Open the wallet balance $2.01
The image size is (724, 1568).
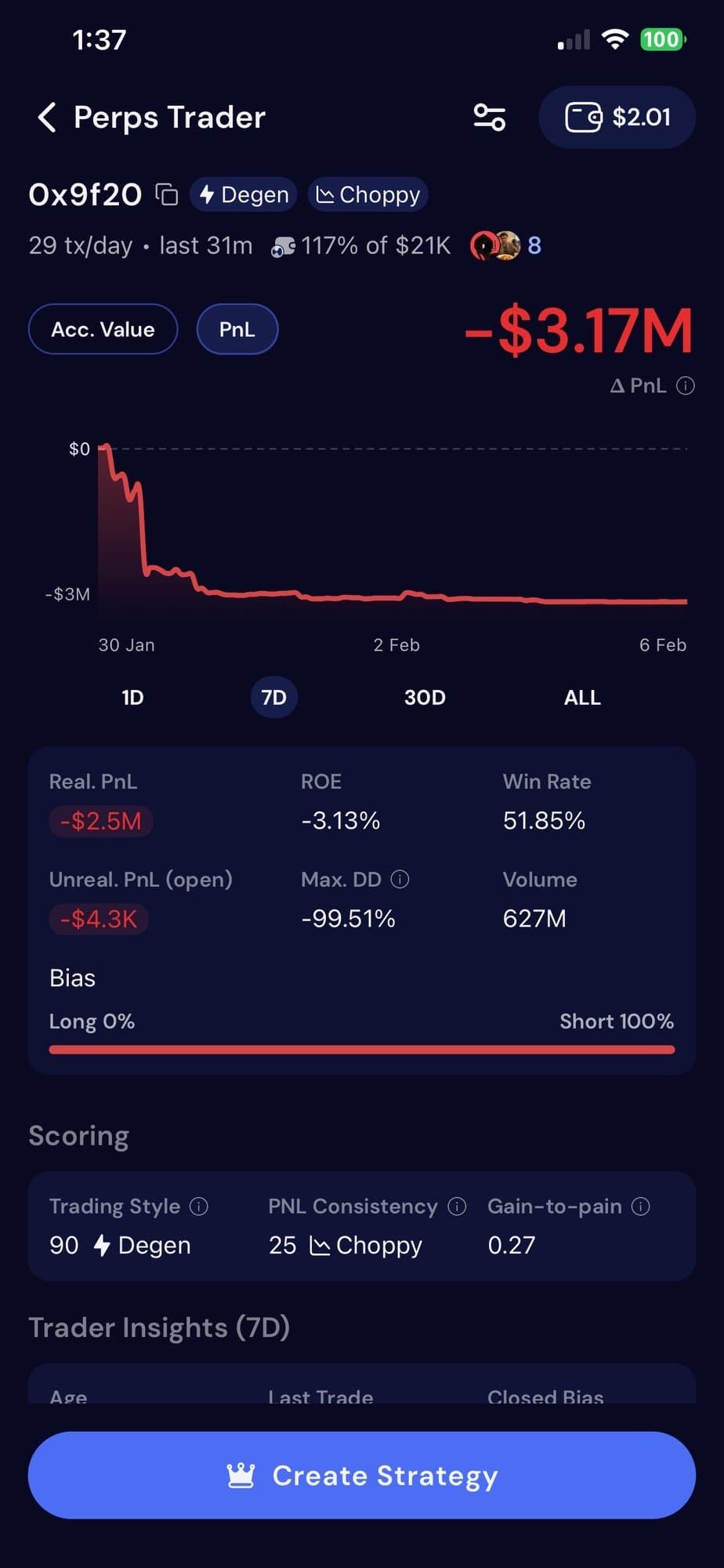pos(617,118)
